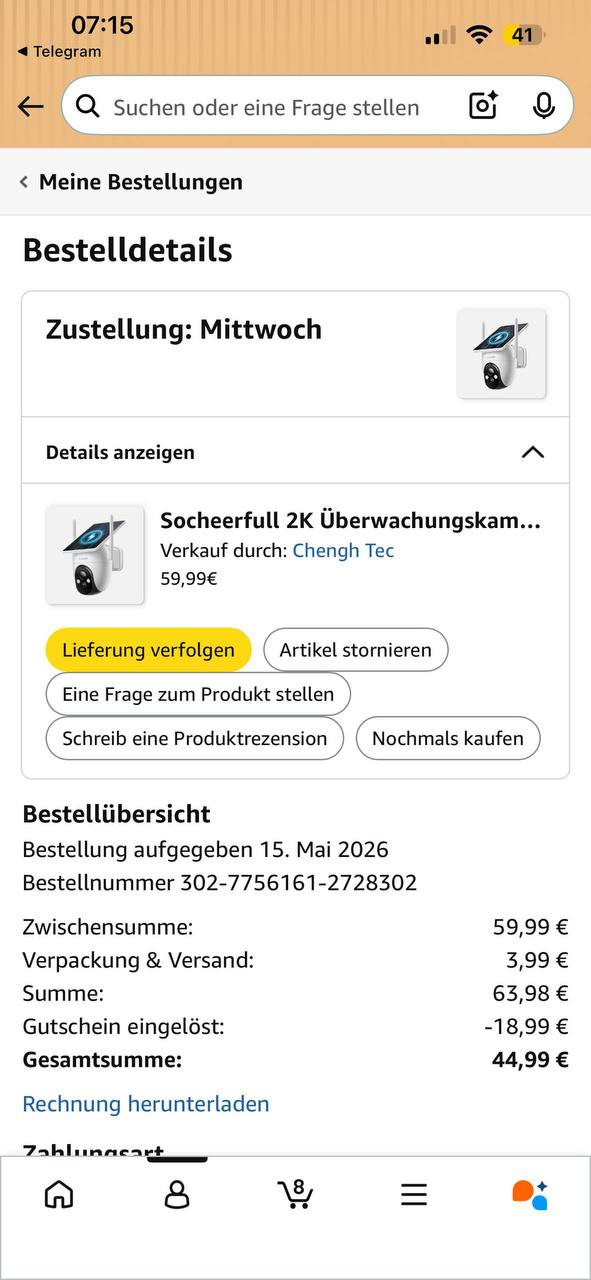Open the shopping cart with 8 items
591x1280 pixels.
[295, 1193]
